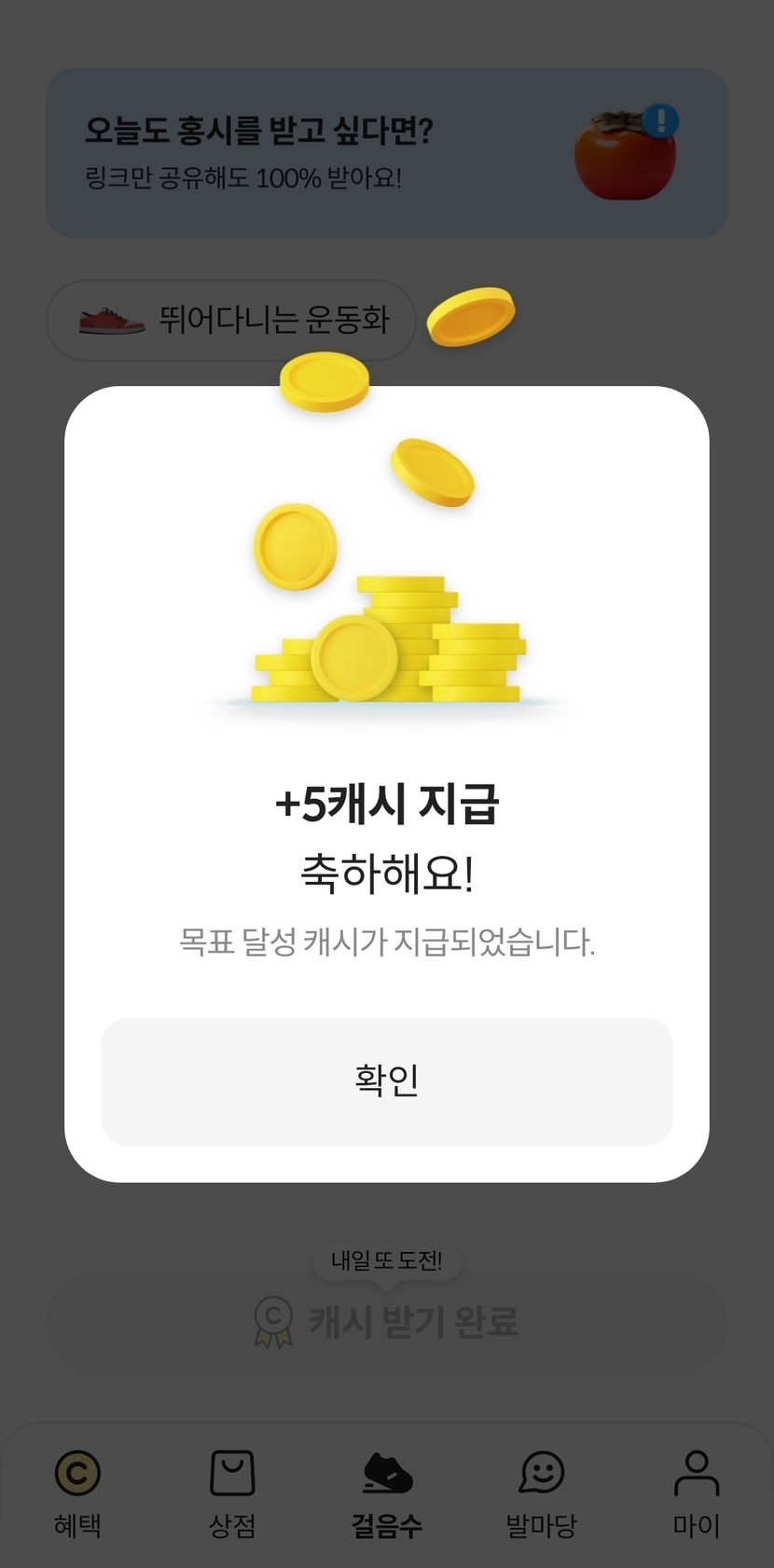Switch to the 혜택 tab
The image size is (774, 1568).
77,1492
